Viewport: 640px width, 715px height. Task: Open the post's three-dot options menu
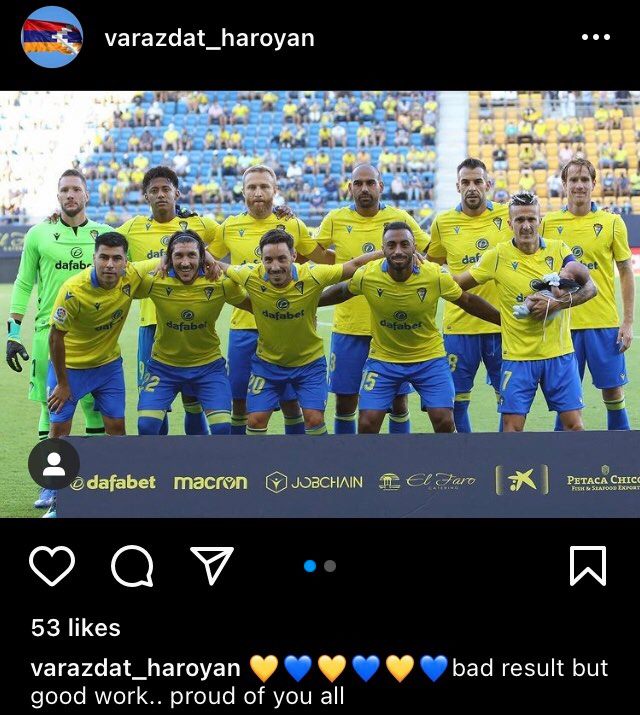(595, 38)
